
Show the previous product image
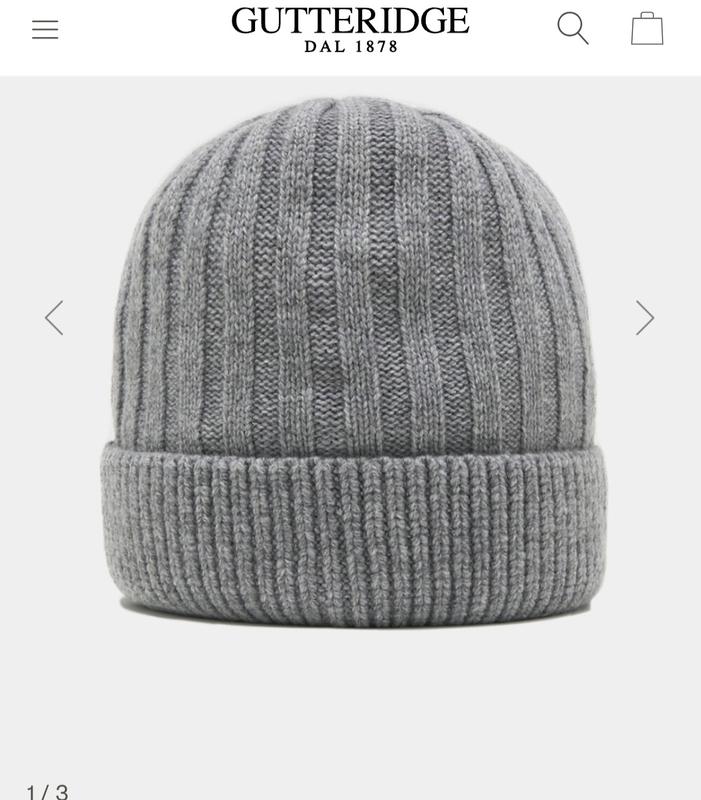54,318
